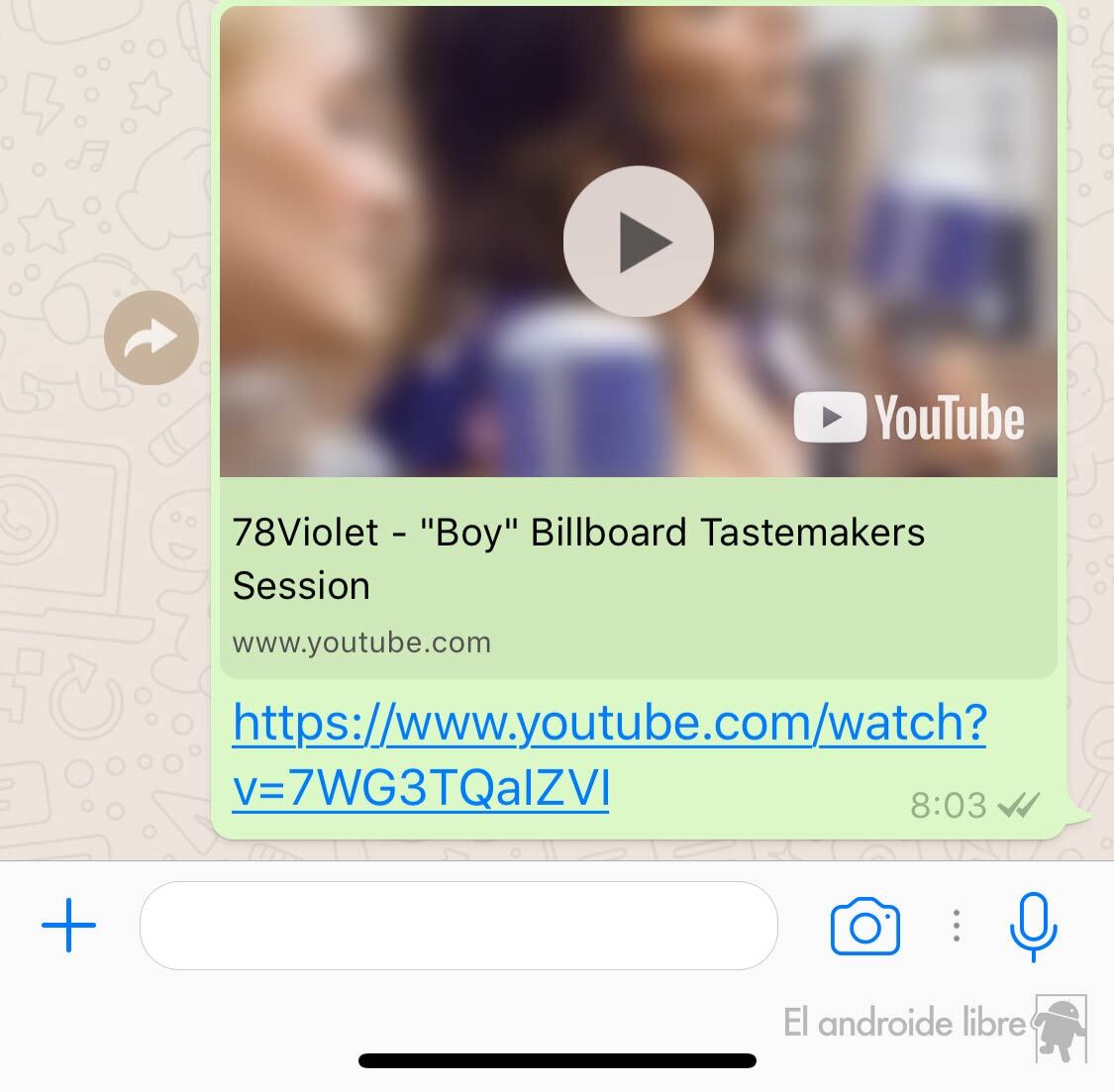Forward the YouTube link message
Screen dimensions: 1114x1092
(x=152, y=339)
